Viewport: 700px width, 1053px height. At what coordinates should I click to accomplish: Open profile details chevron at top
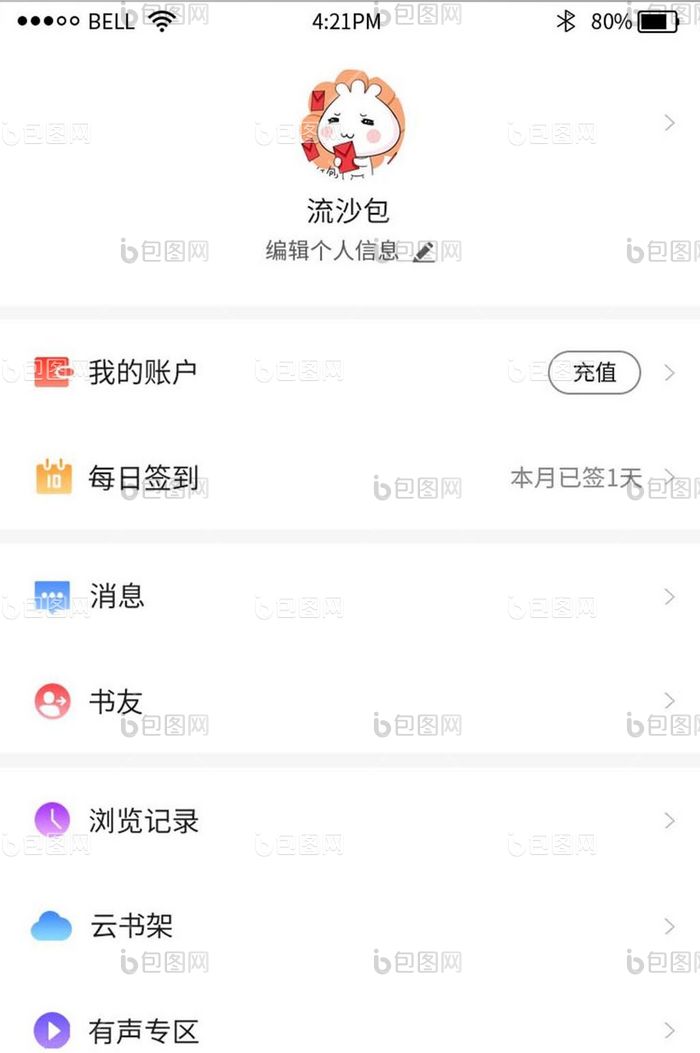coord(670,123)
